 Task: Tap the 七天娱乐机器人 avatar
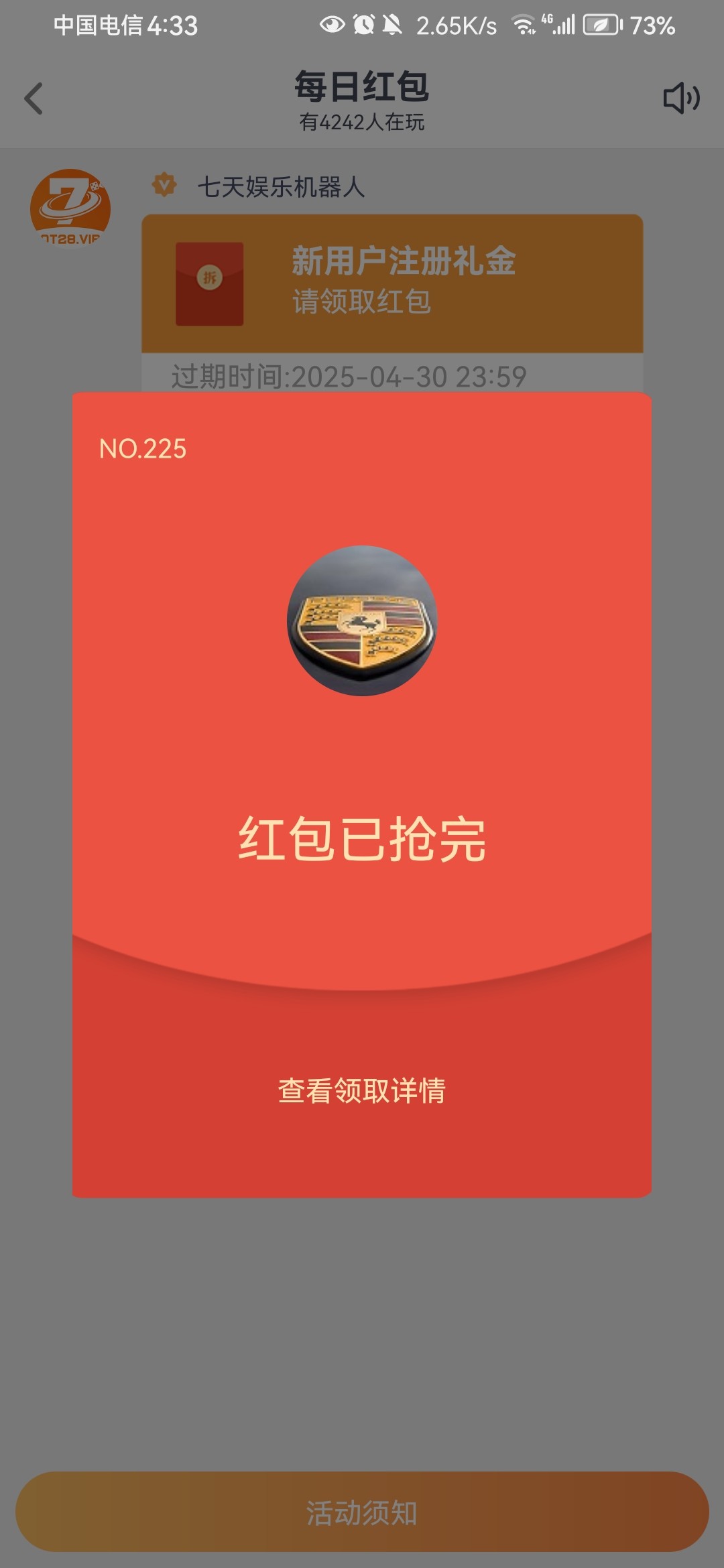70,207
